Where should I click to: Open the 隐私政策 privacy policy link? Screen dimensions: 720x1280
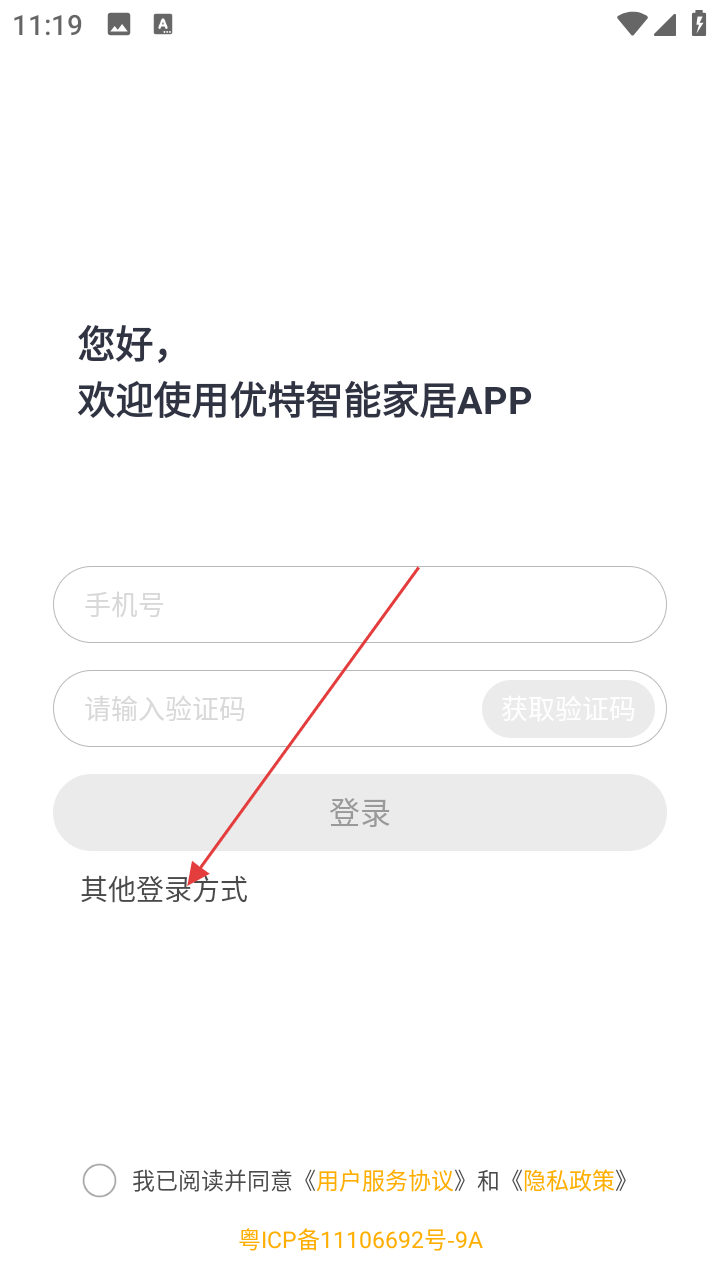pos(569,1181)
